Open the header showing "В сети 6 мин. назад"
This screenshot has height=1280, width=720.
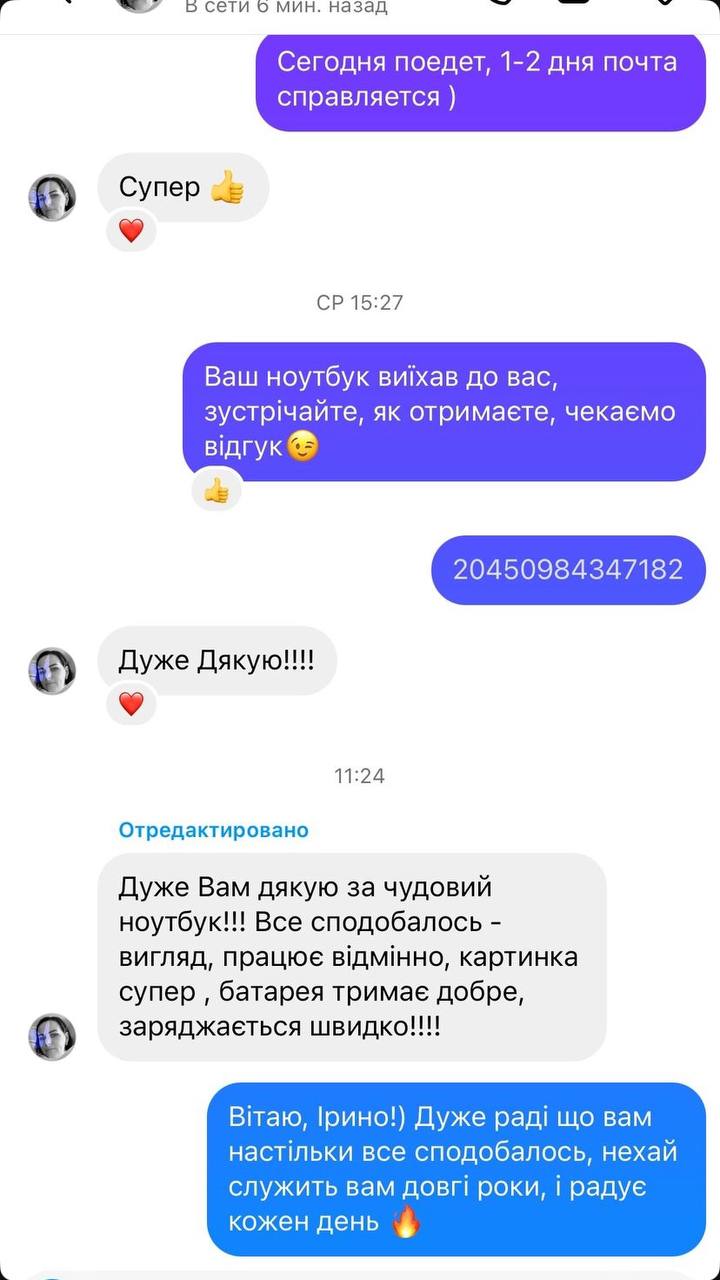[286, 8]
